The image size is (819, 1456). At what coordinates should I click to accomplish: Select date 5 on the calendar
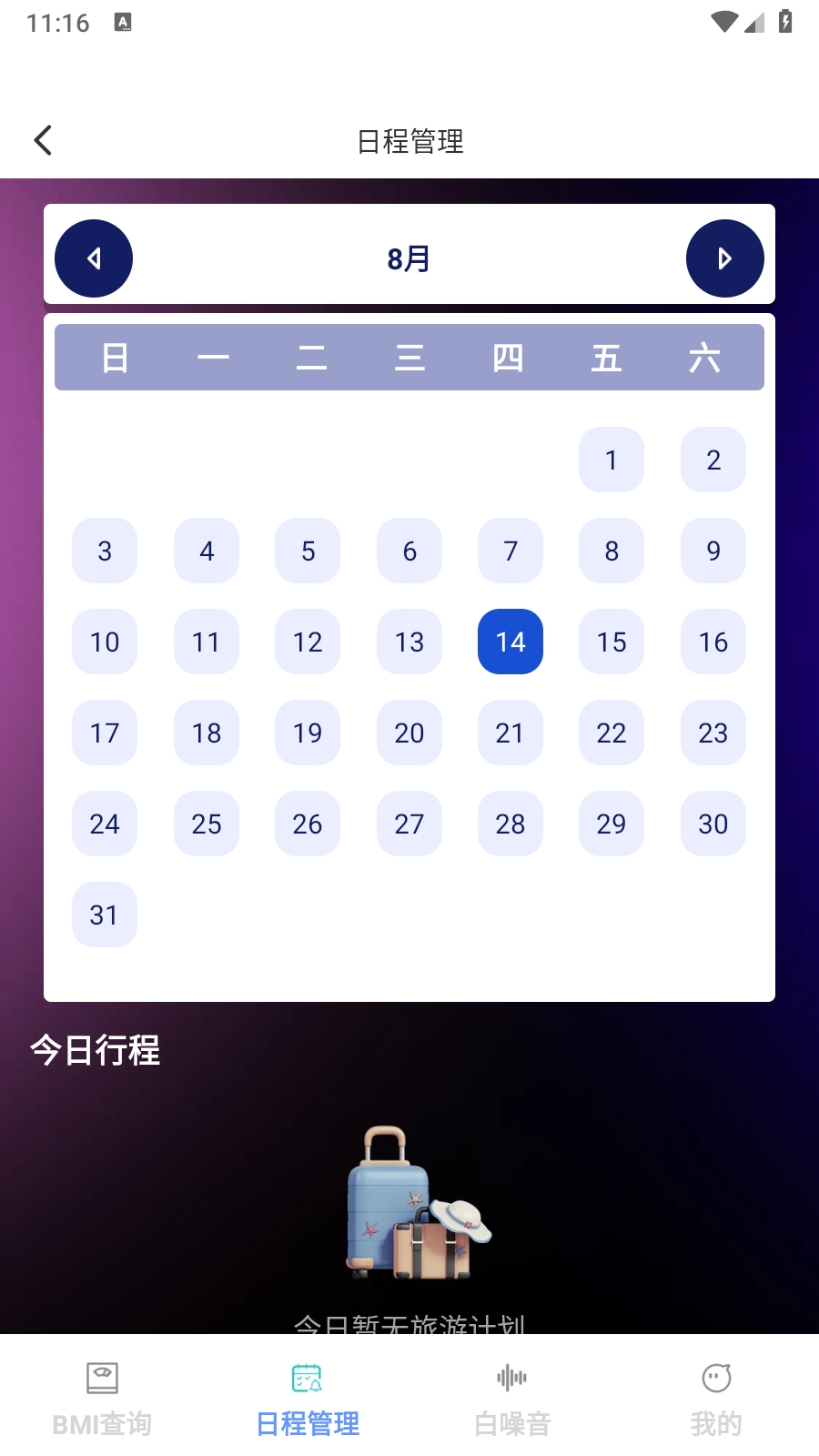pyautogui.click(x=308, y=551)
